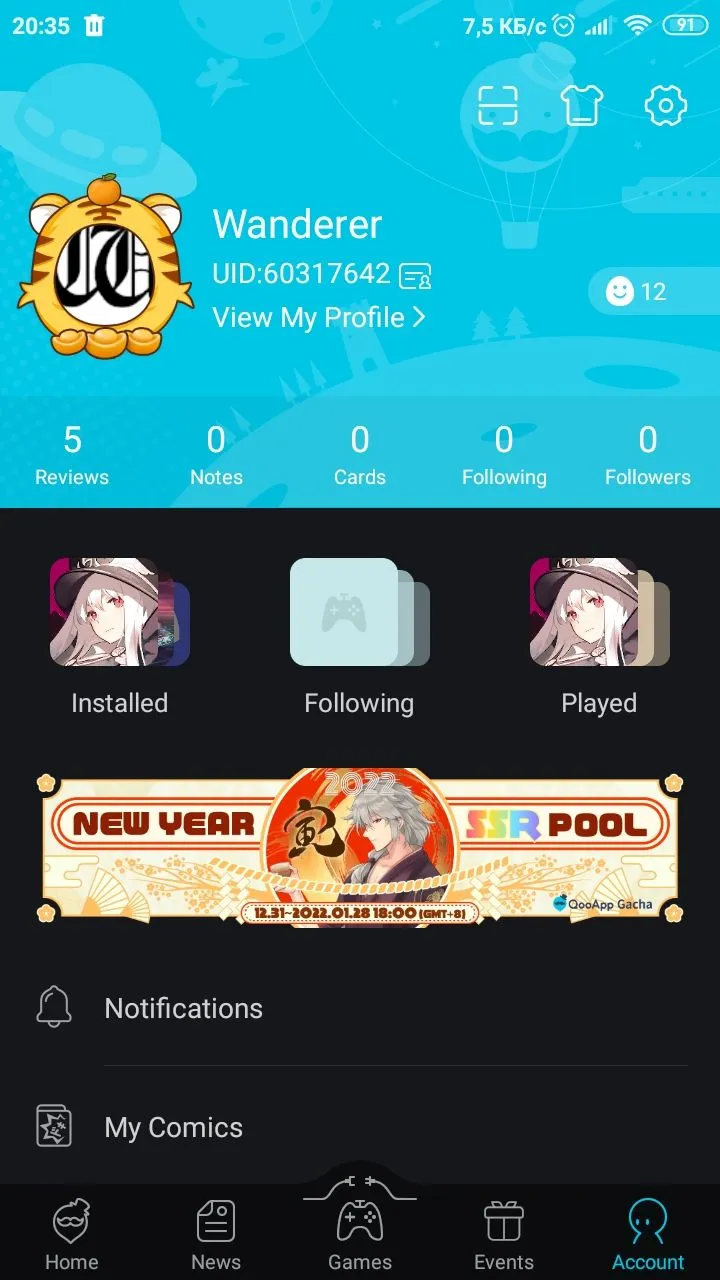
Task: Tap View My Profile link
Action: (319, 318)
